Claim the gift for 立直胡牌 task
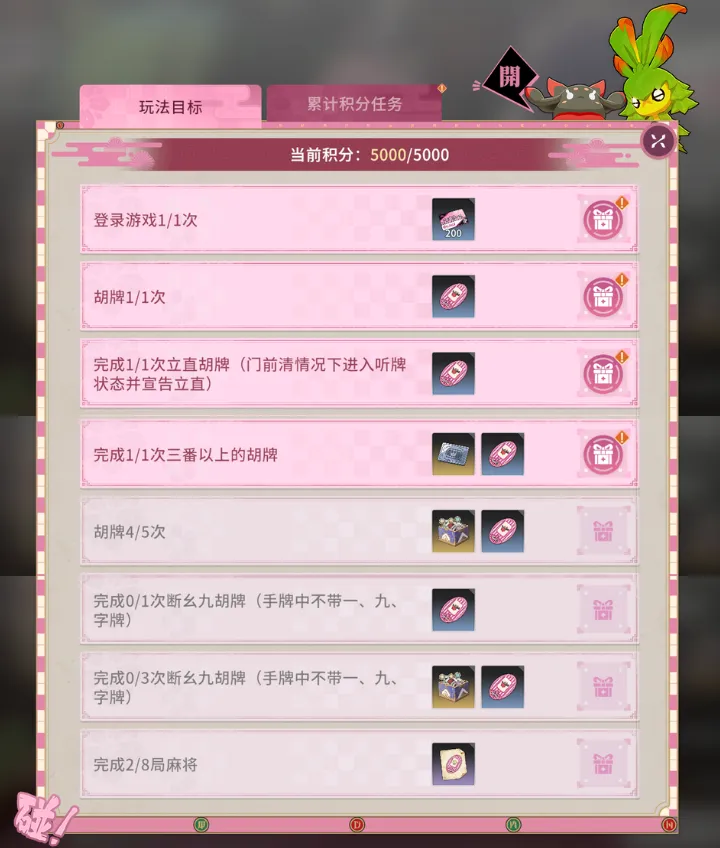 [602, 374]
